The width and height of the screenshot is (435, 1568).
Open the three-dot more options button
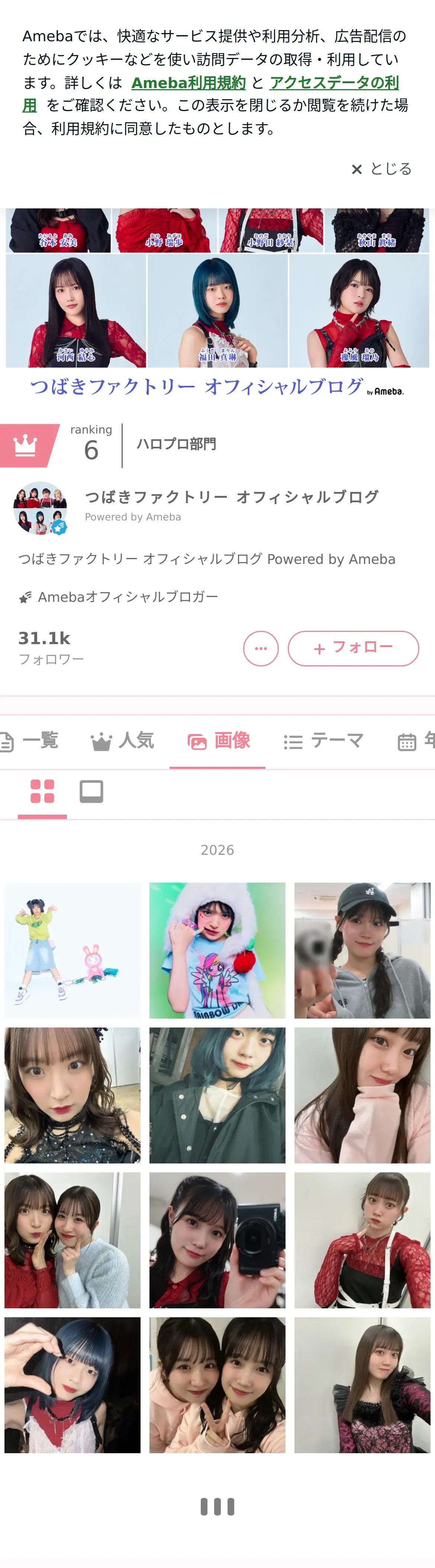[261, 648]
